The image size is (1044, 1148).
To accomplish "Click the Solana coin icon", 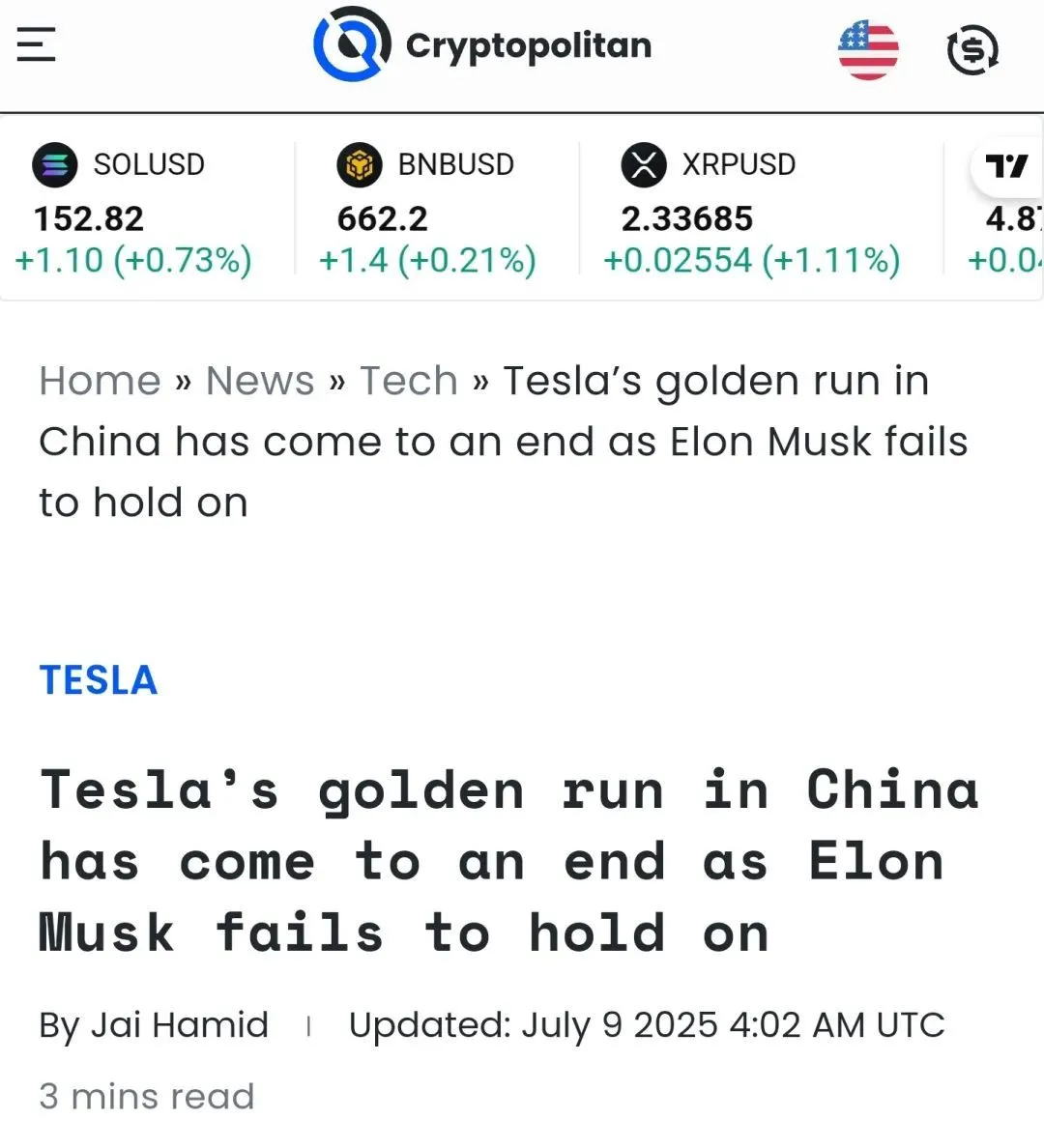I will click(x=55, y=164).
